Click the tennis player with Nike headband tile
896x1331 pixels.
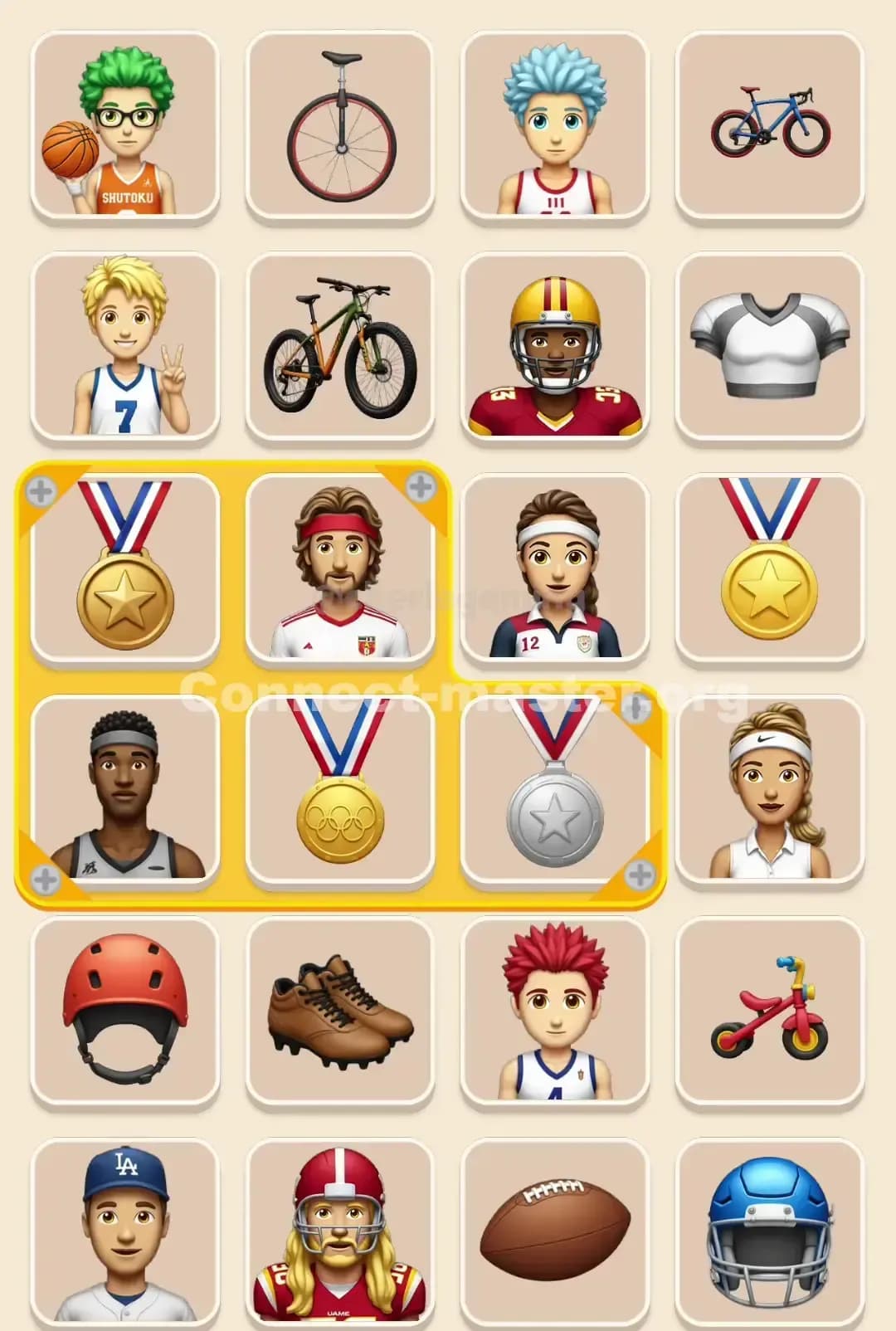click(x=772, y=792)
